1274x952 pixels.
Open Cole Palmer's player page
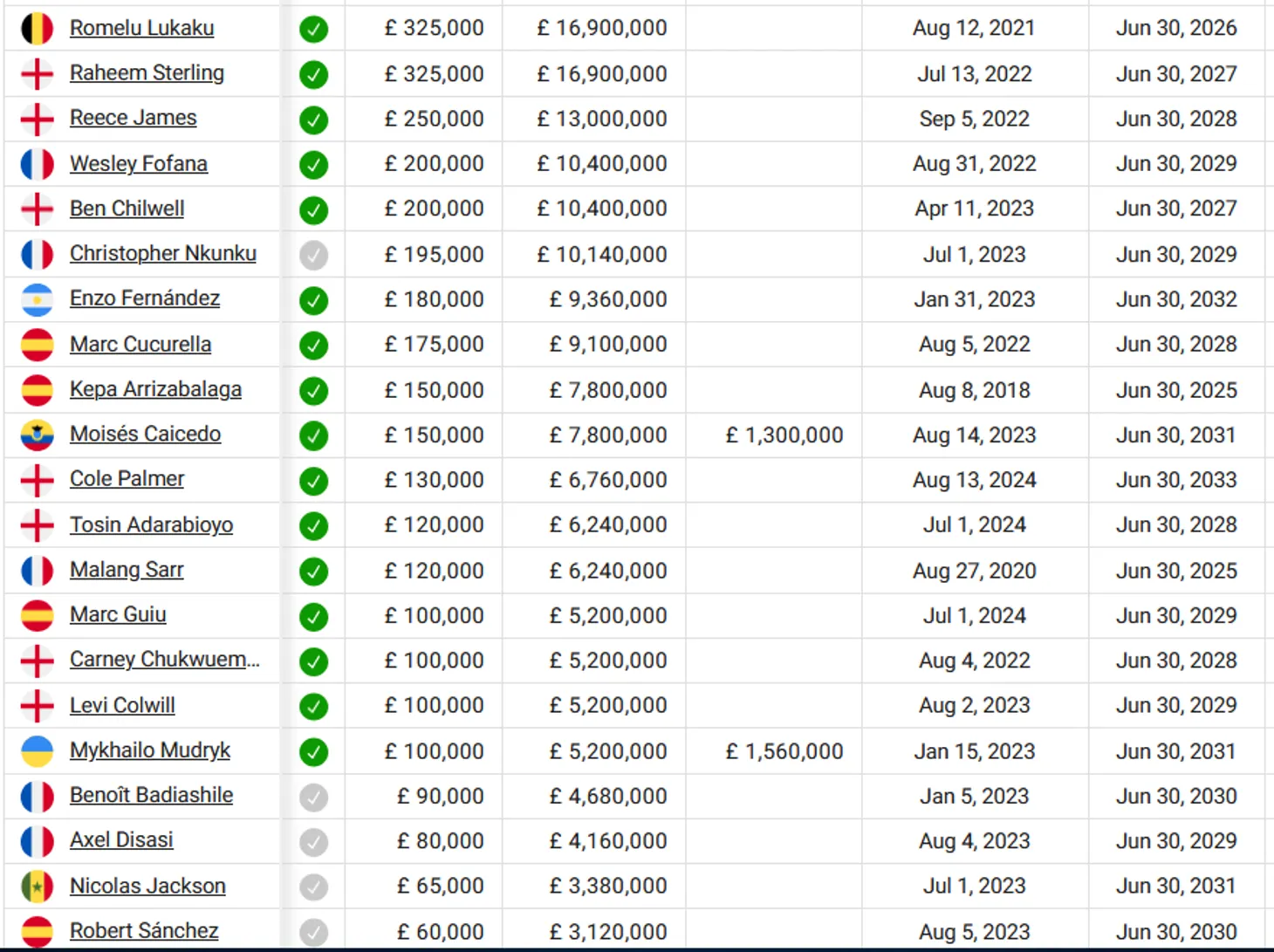click(x=127, y=479)
